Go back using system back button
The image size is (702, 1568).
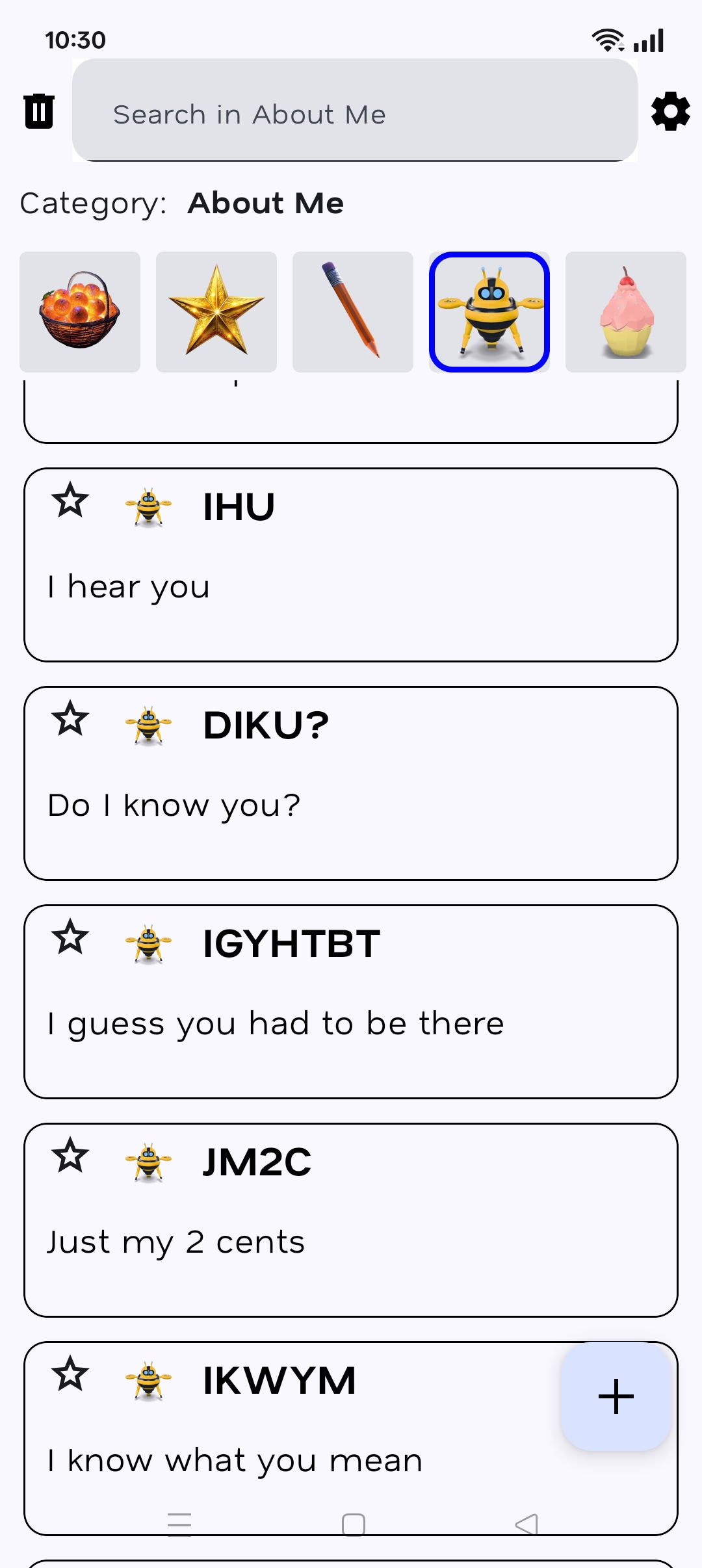526,1523
